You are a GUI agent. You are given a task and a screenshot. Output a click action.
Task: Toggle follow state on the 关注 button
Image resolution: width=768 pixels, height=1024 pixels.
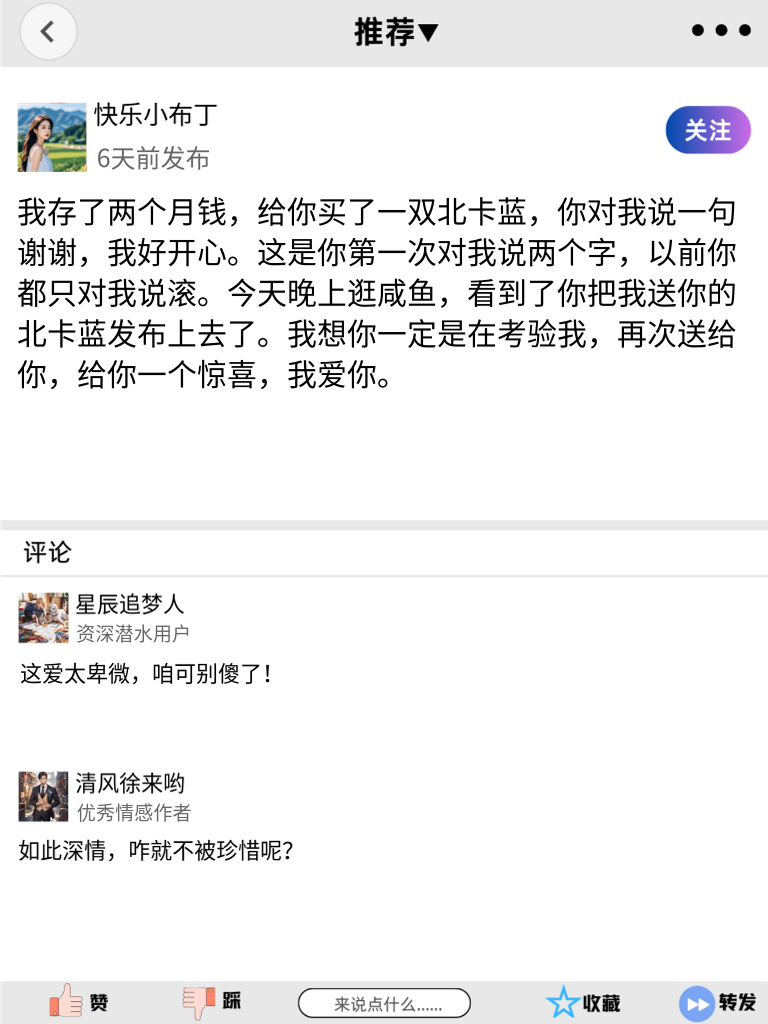coord(707,130)
